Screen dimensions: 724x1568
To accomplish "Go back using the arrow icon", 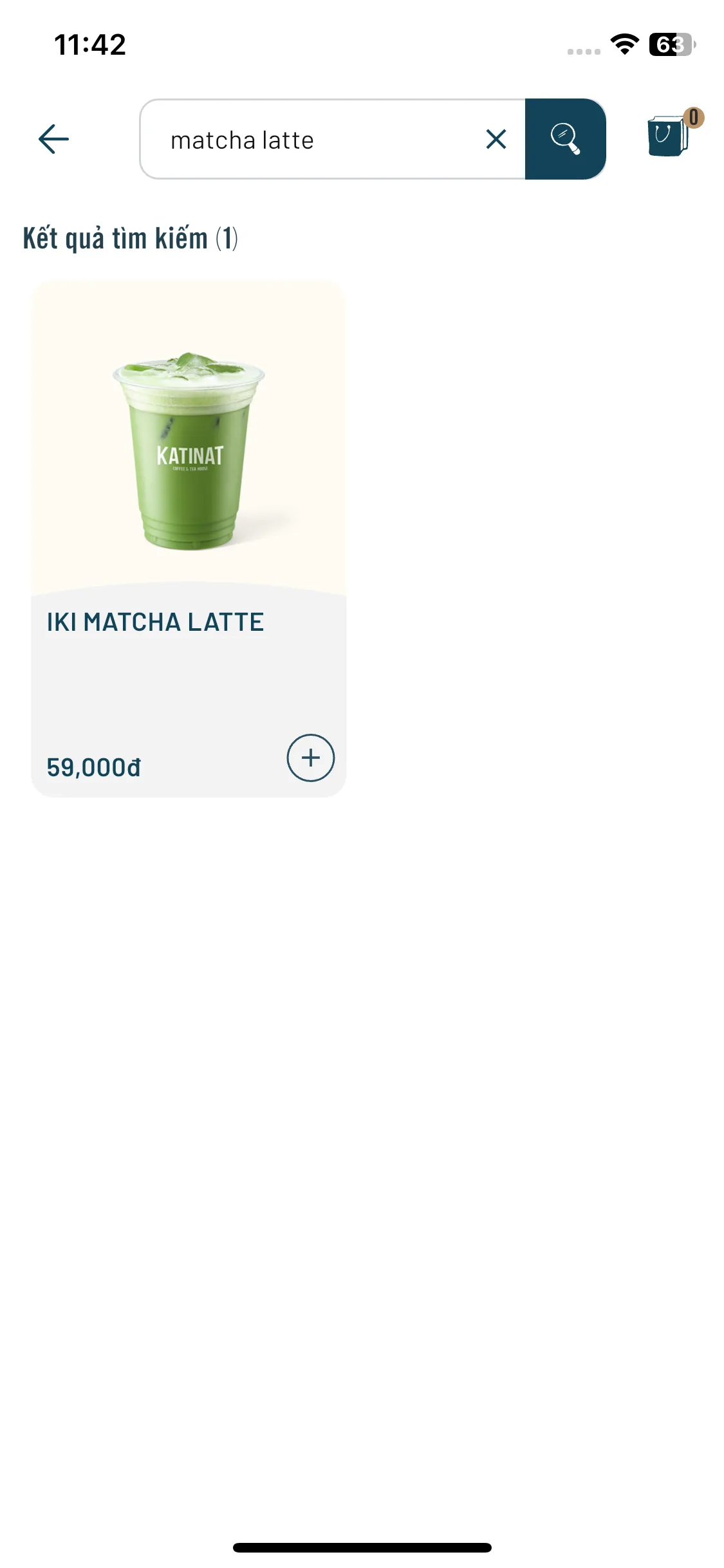I will point(53,139).
